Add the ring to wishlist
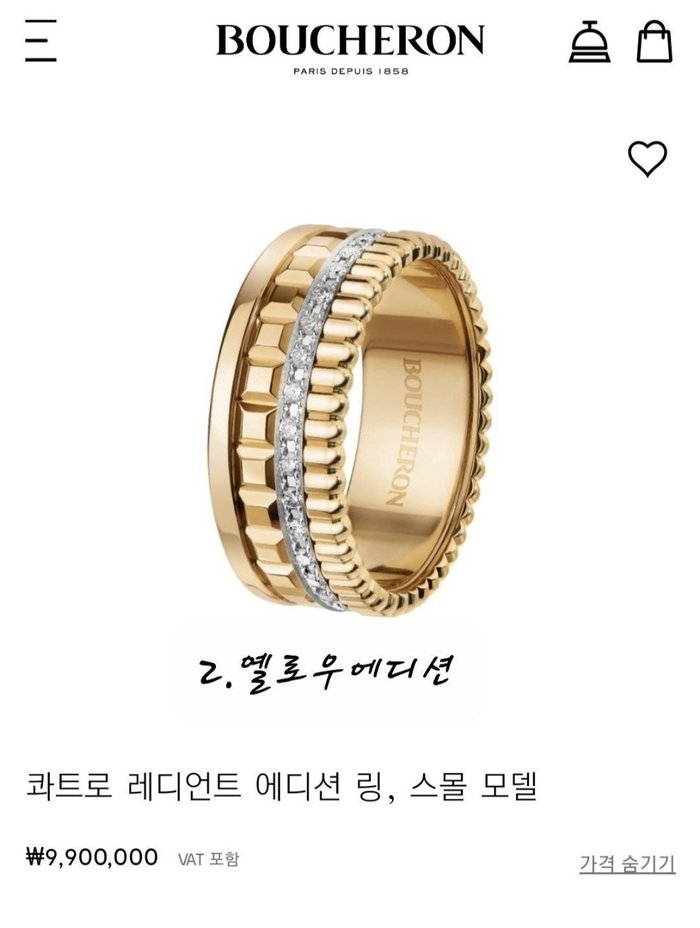Image resolution: width=700 pixels, height=928 pixels. tap(647, 158)
